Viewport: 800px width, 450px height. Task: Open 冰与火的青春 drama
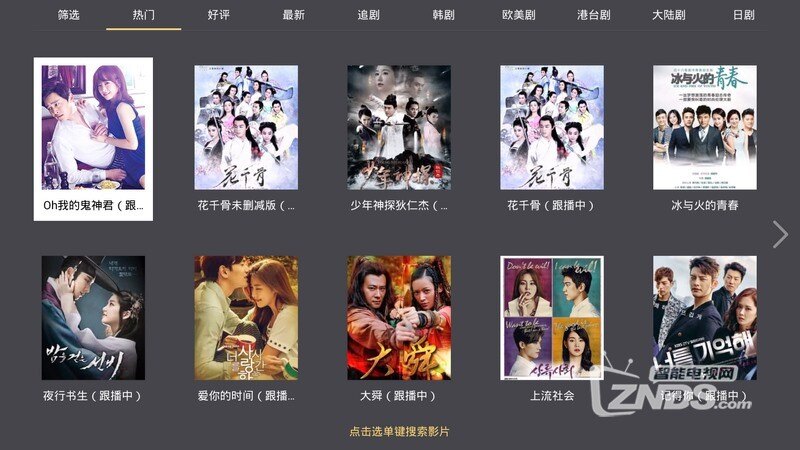coord(705,128)
